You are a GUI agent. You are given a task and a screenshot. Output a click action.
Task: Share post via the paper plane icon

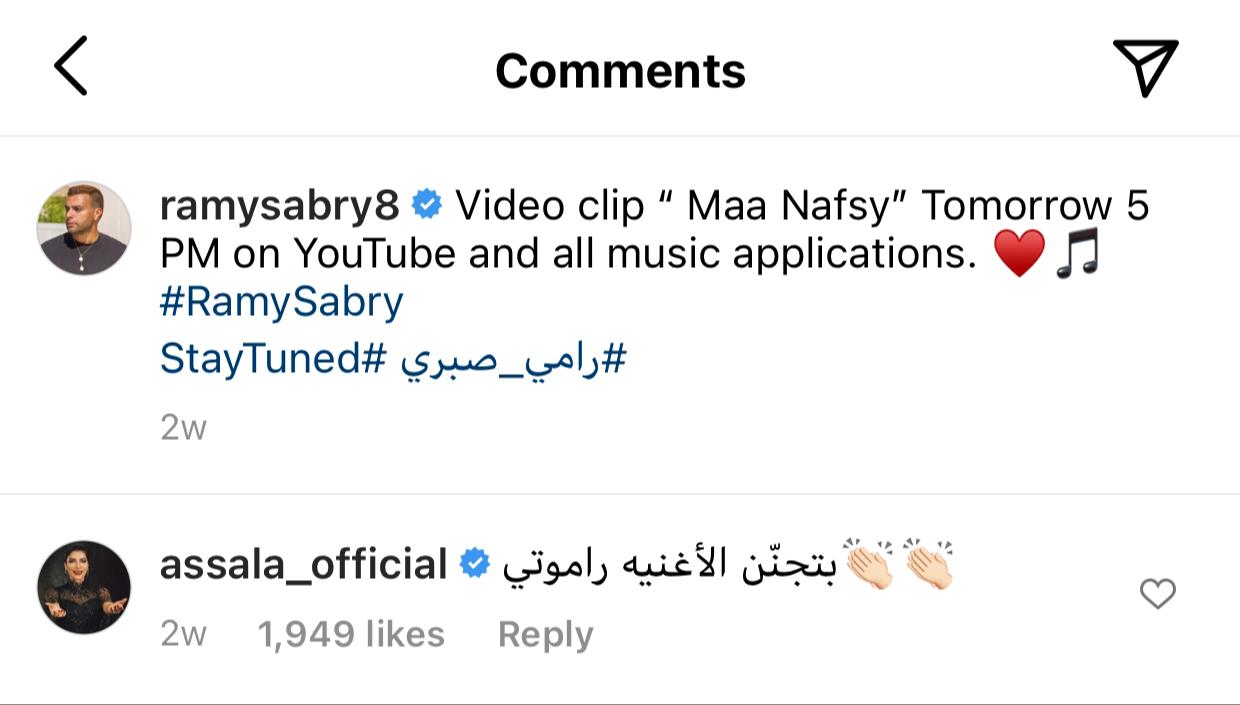click(x=1145, y=67)
